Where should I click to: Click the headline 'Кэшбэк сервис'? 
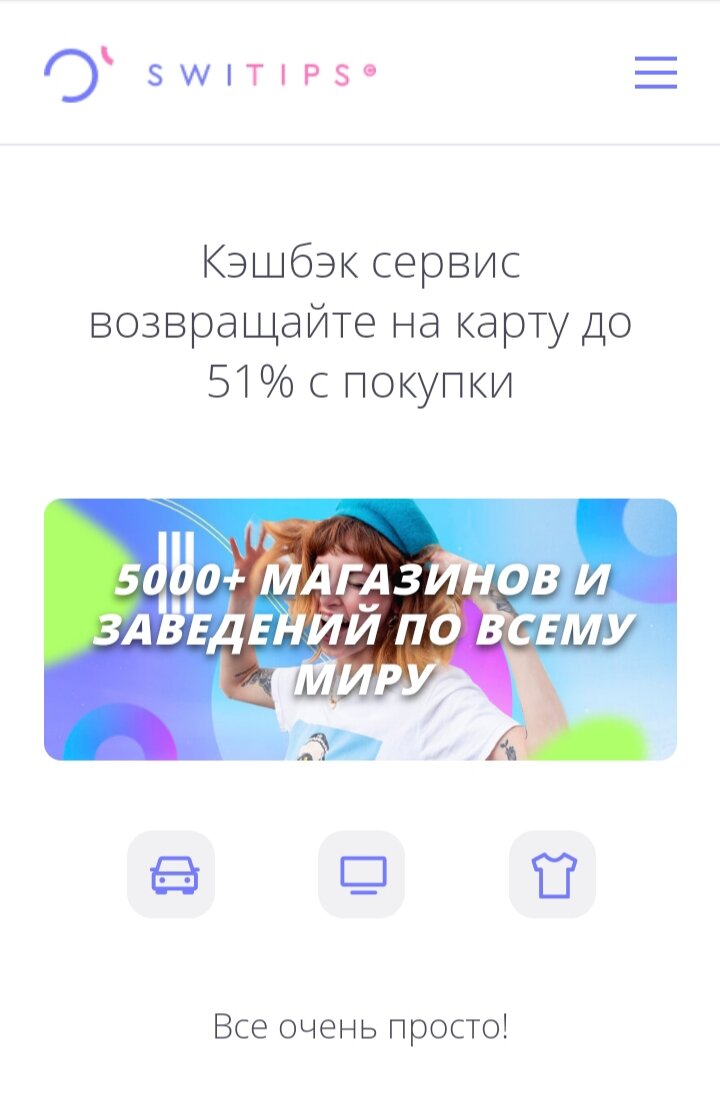click(x=360, y=265)
